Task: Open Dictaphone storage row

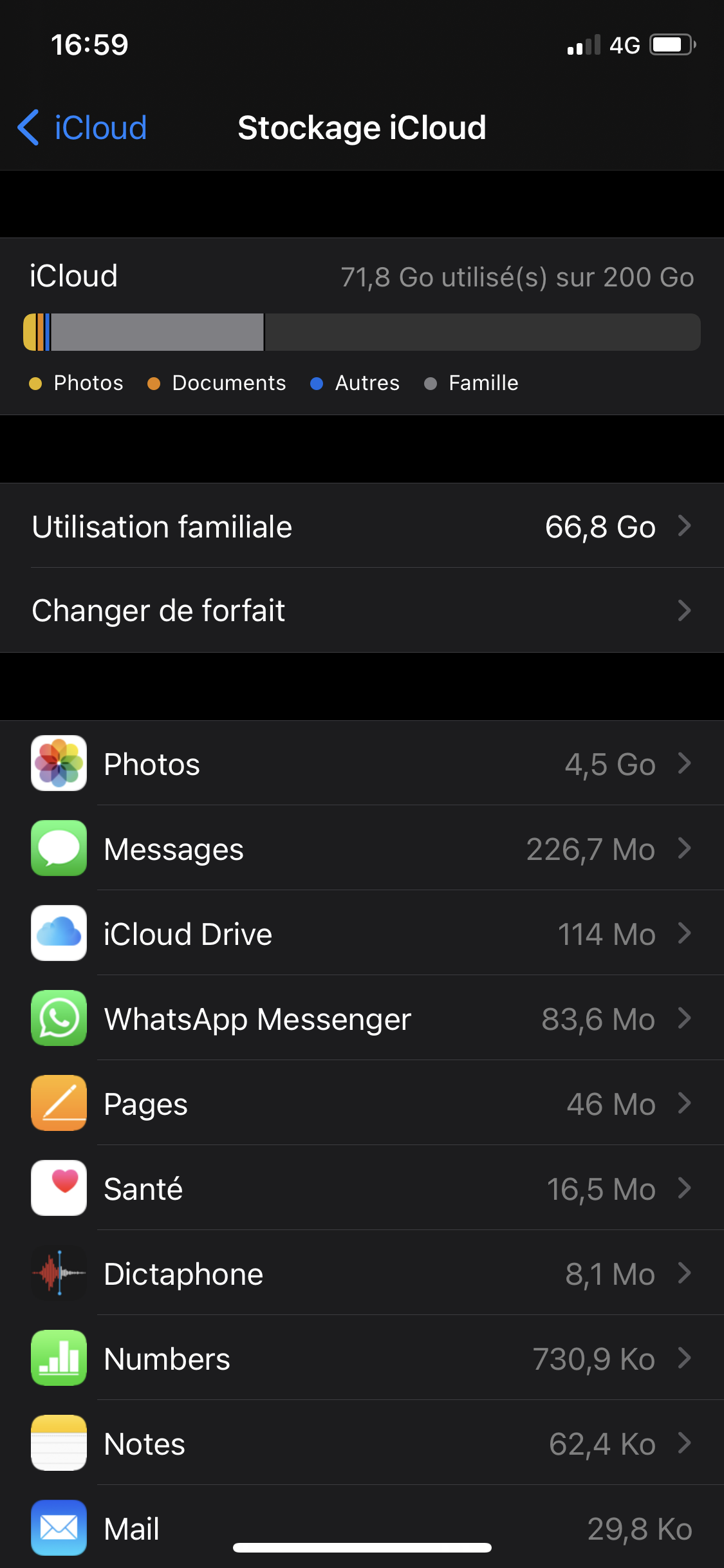Action: pyautogui.click(x=362, y=1274)
